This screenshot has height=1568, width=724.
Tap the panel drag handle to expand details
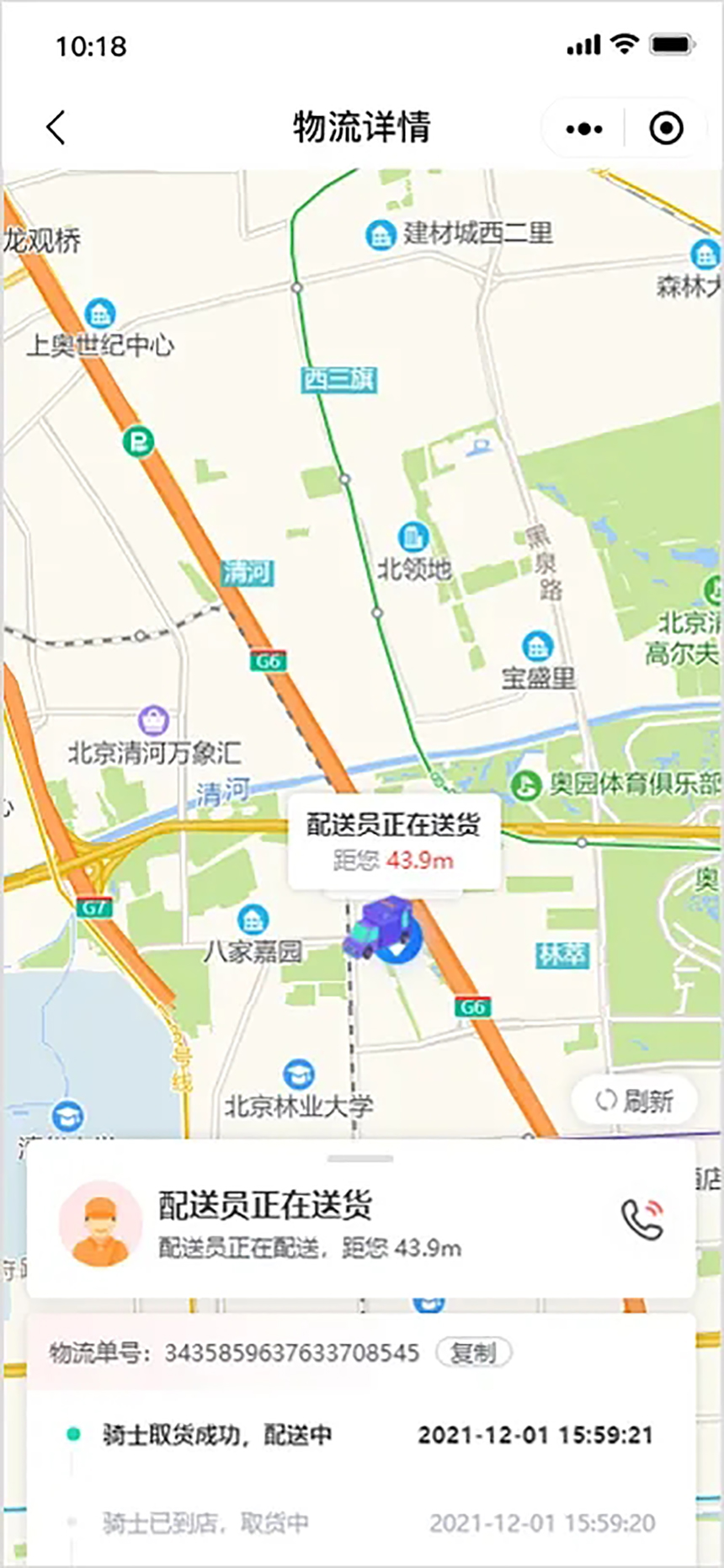360,1159
